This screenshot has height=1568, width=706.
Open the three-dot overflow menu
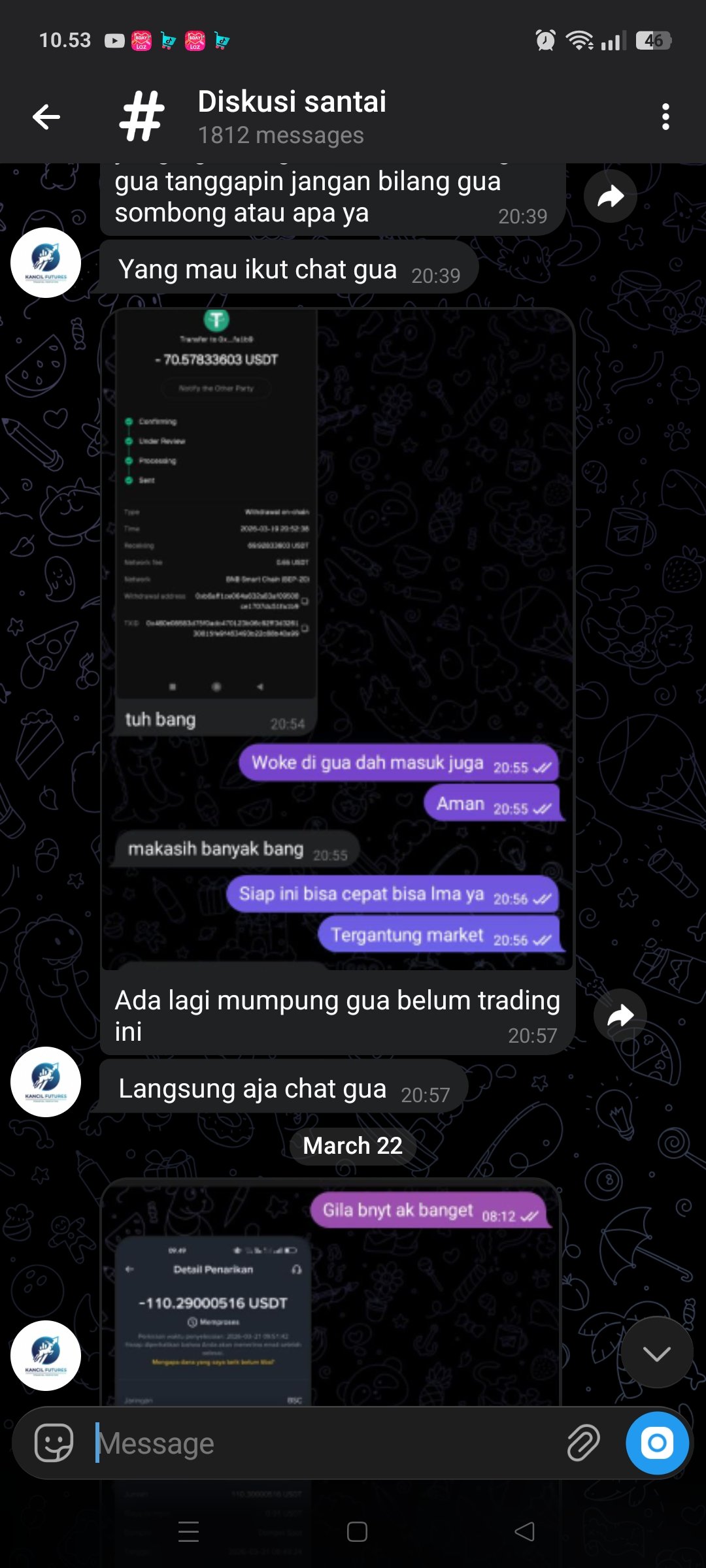[665, 118]
